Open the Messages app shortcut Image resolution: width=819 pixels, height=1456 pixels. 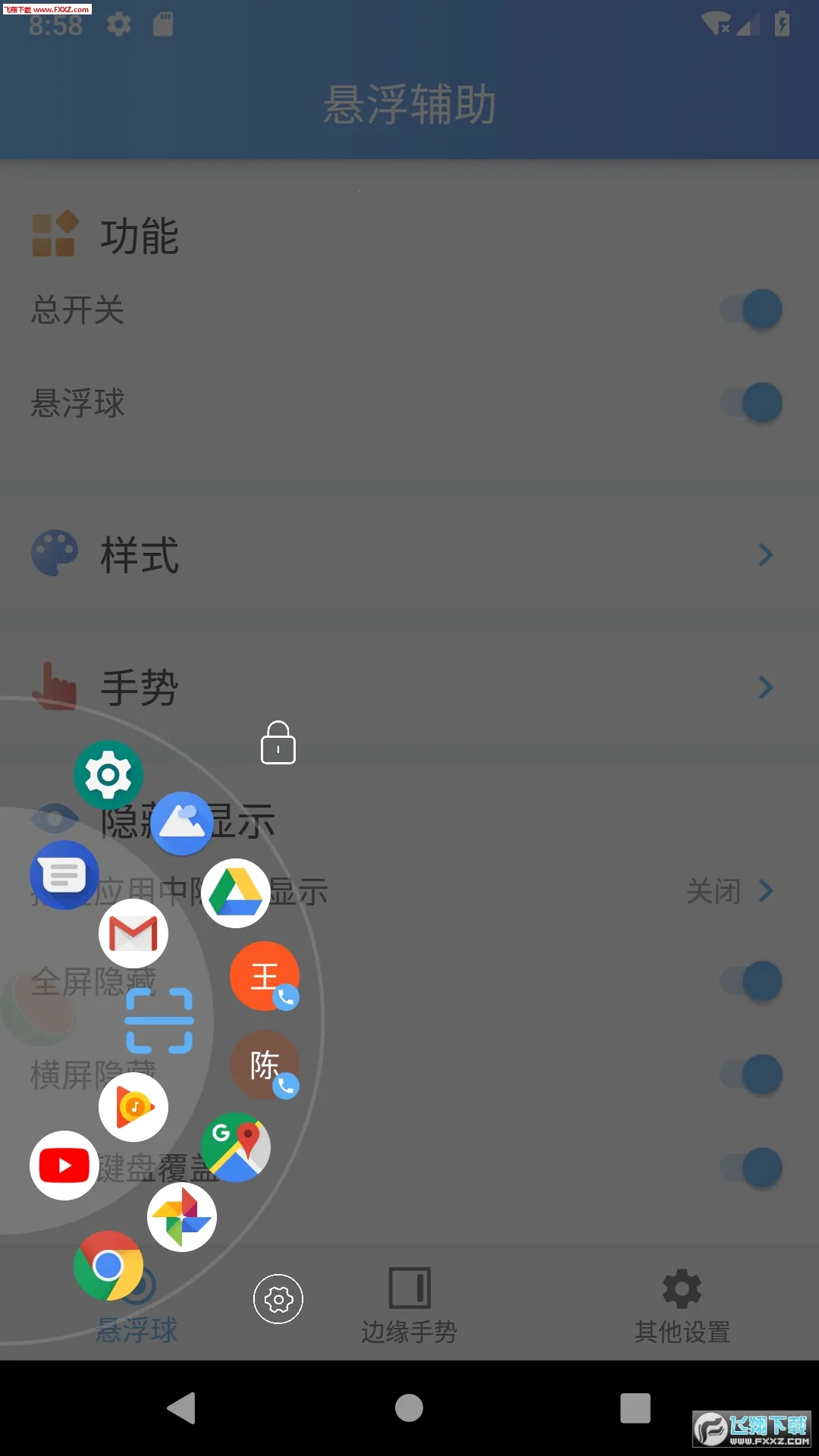pos(64,875)
